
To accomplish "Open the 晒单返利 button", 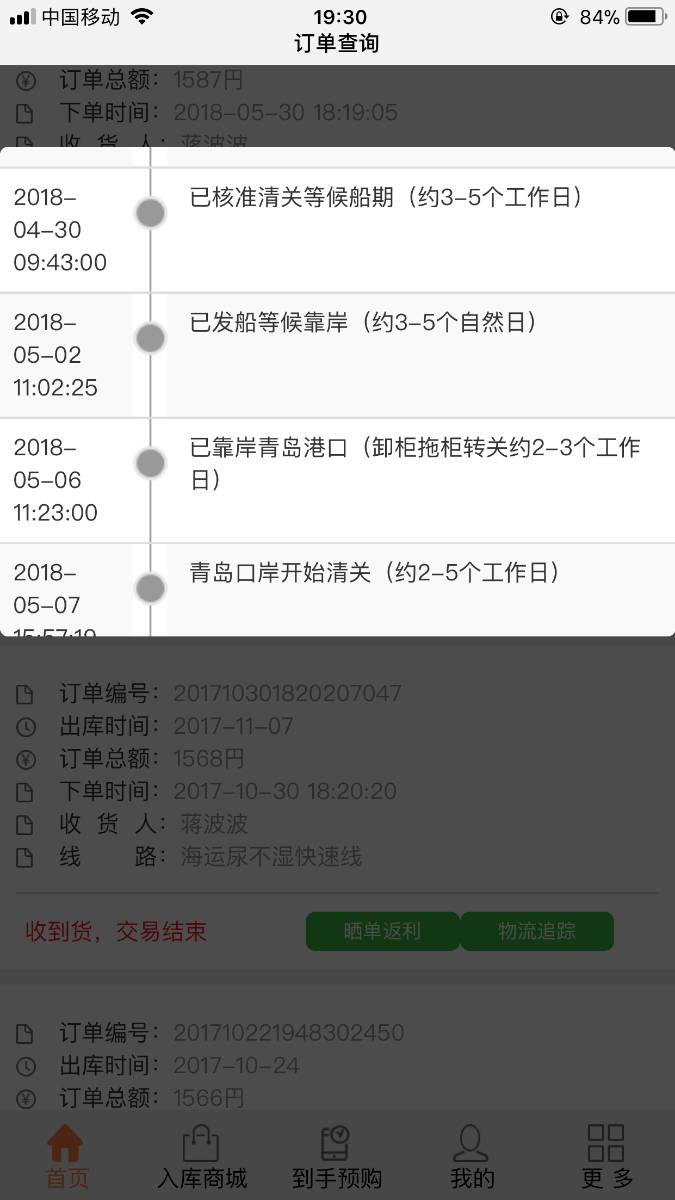I will 382,931.
